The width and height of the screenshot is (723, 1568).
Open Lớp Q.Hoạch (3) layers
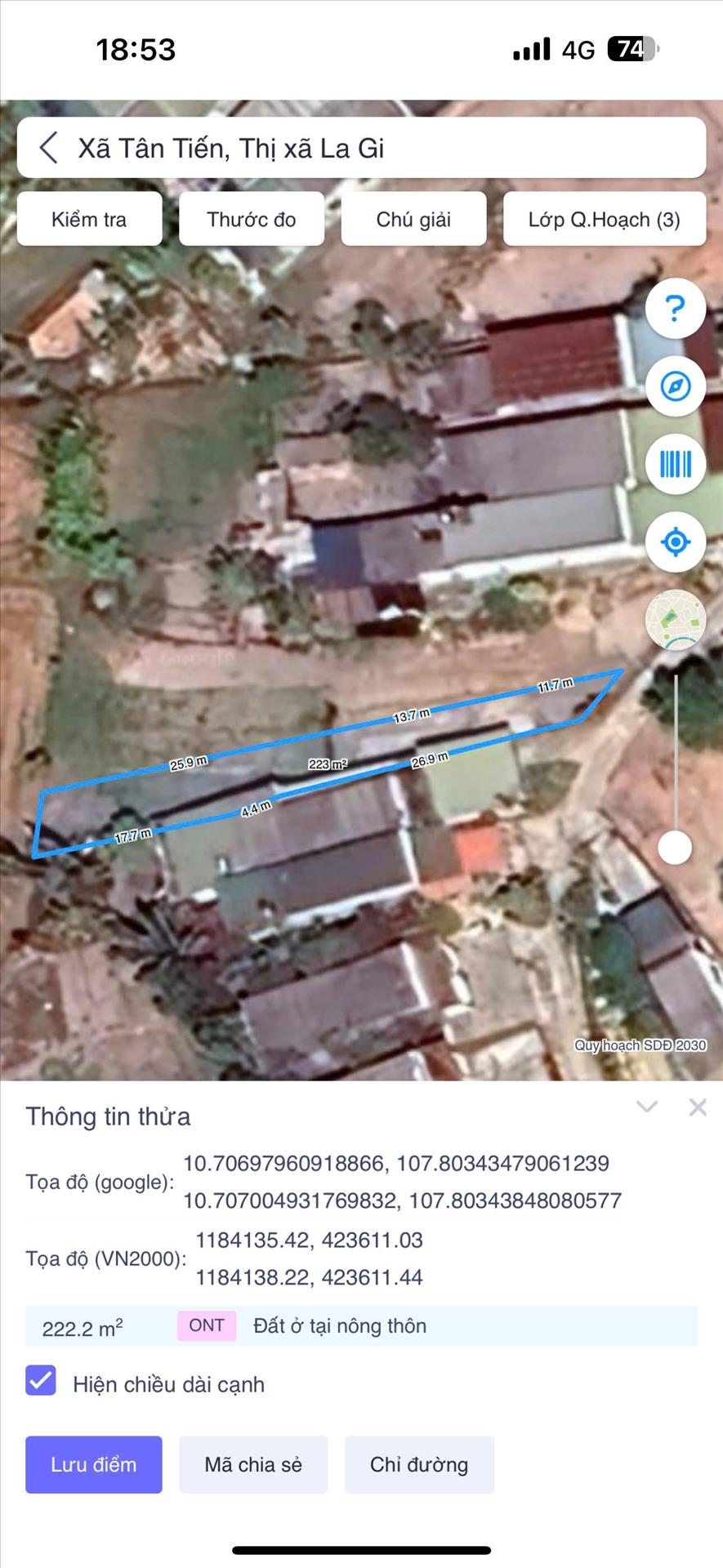604,219
